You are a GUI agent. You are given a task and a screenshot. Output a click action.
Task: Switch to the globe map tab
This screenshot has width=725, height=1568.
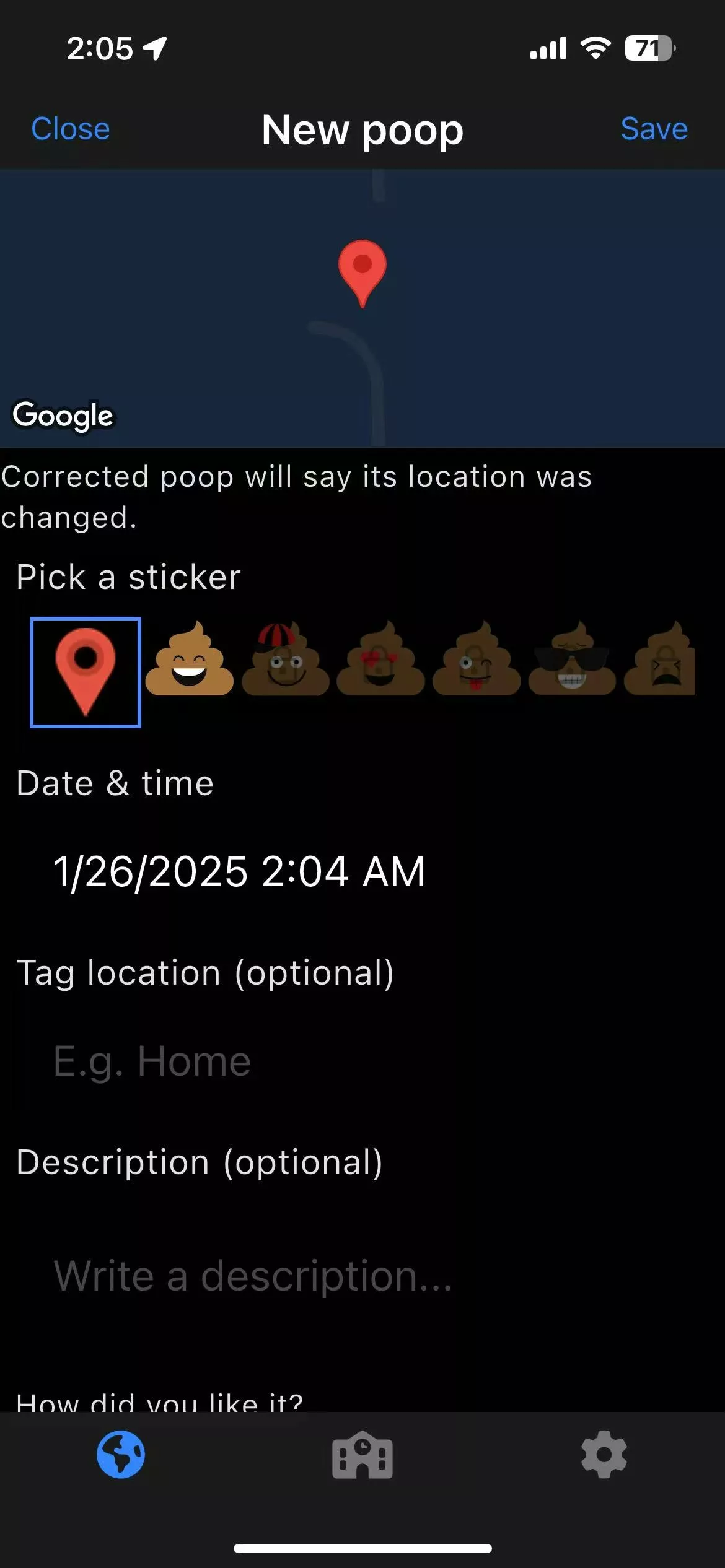121,1454
